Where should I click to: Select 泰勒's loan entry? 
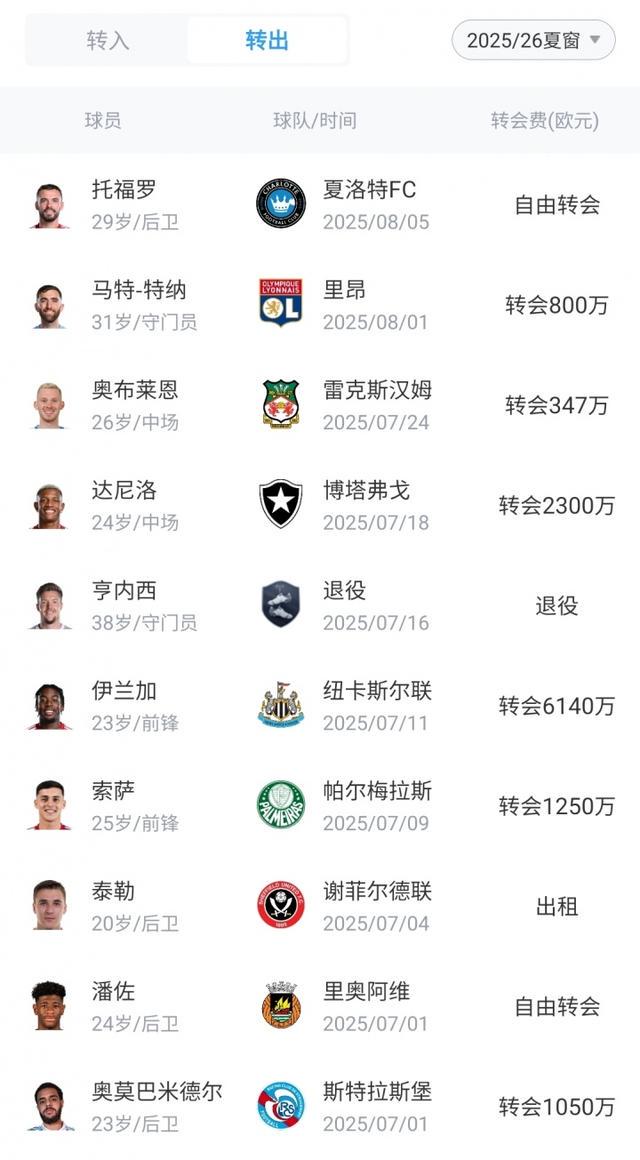coord(320,905)
